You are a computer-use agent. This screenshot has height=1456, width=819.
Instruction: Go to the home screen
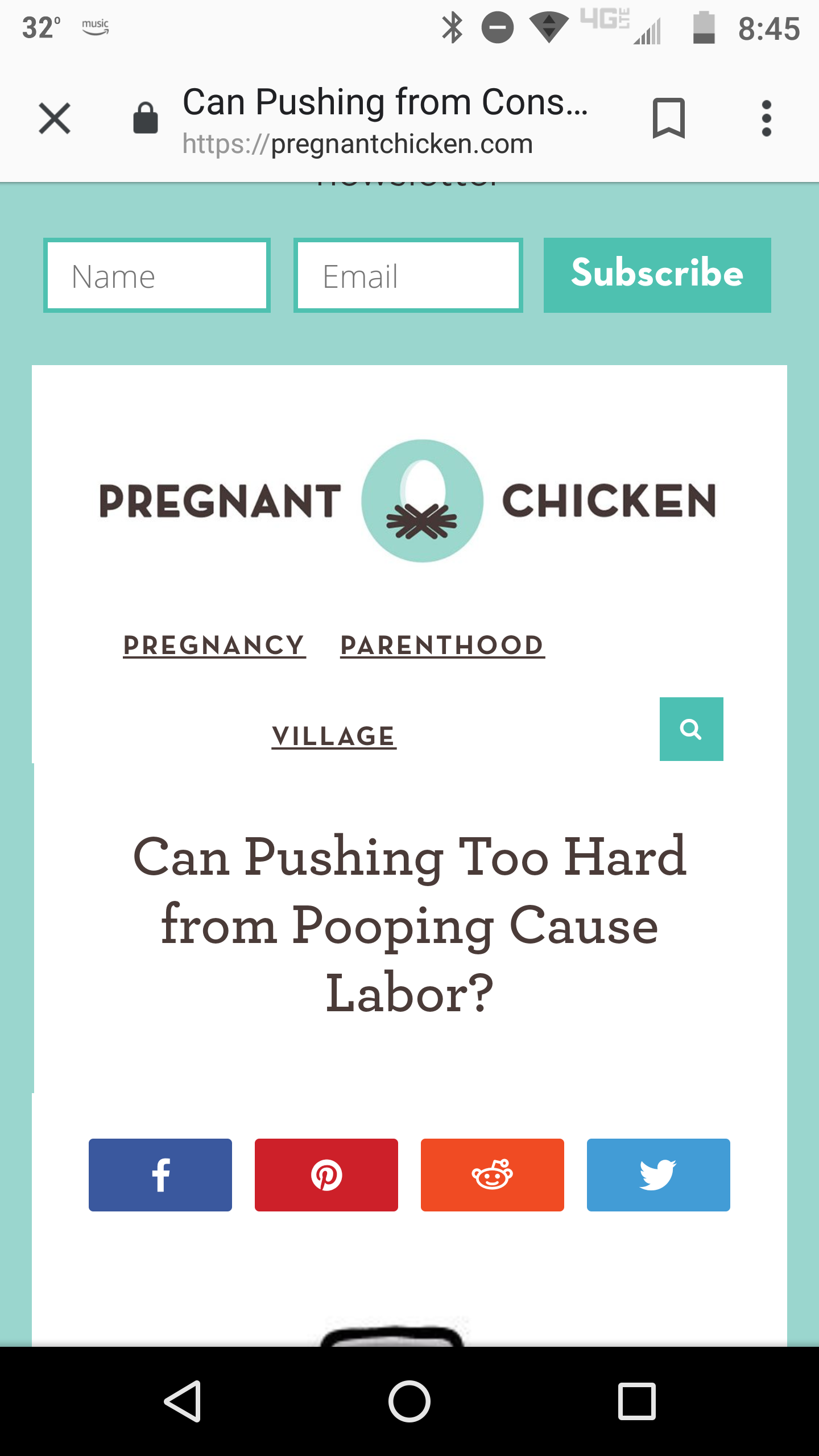point(409,1401)
